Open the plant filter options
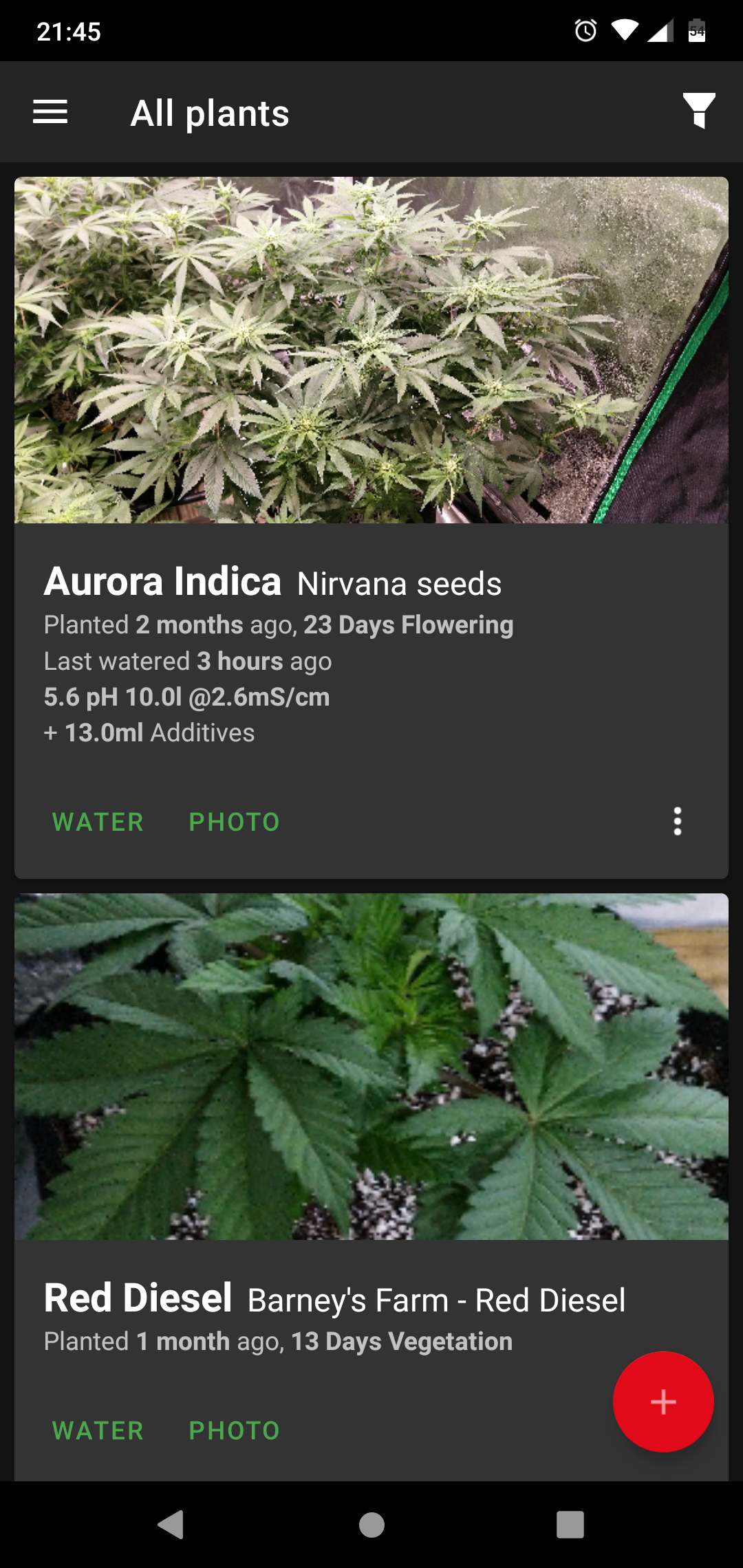The image size is (743, 1568). click(x=698, y=111)
